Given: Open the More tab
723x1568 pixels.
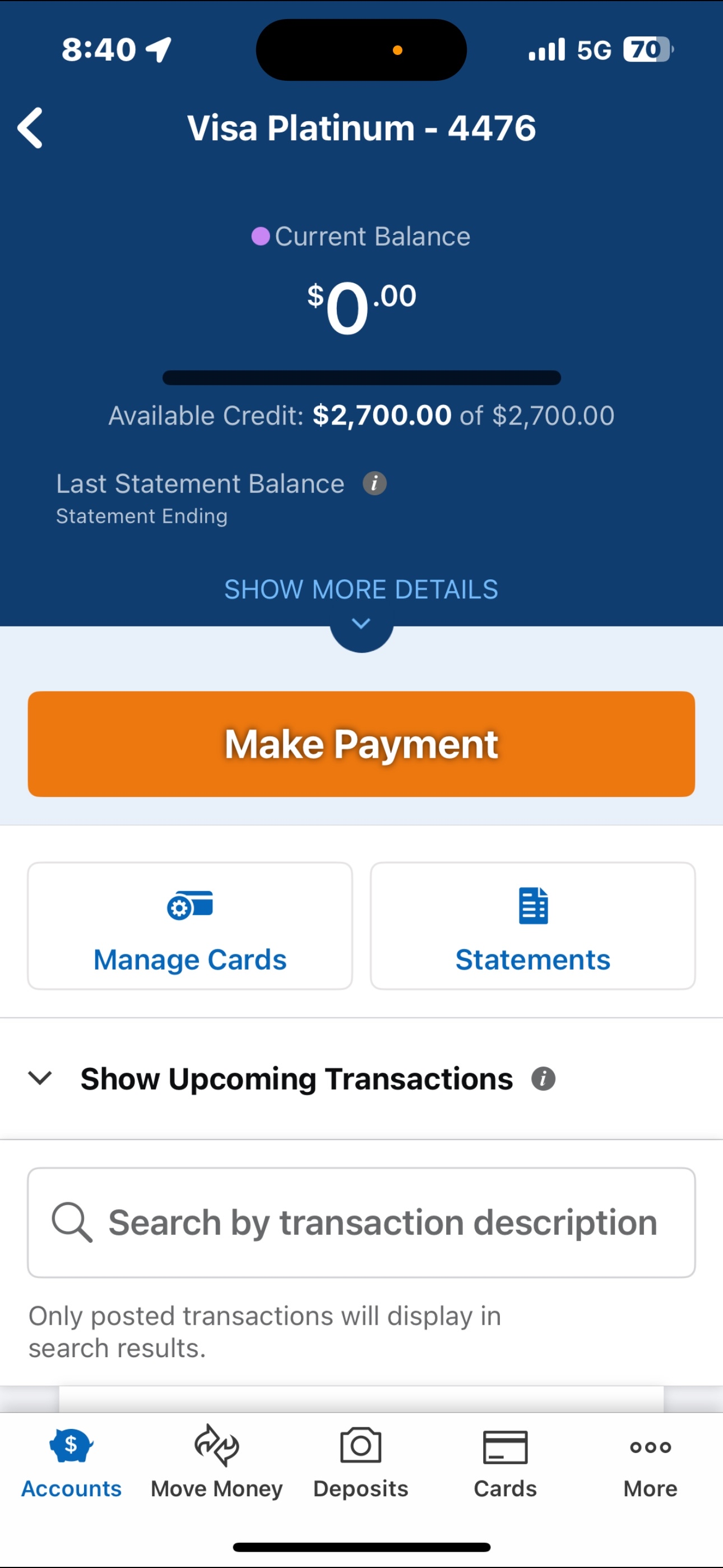Looking at the screenshot, I should tap(650, 1462).
